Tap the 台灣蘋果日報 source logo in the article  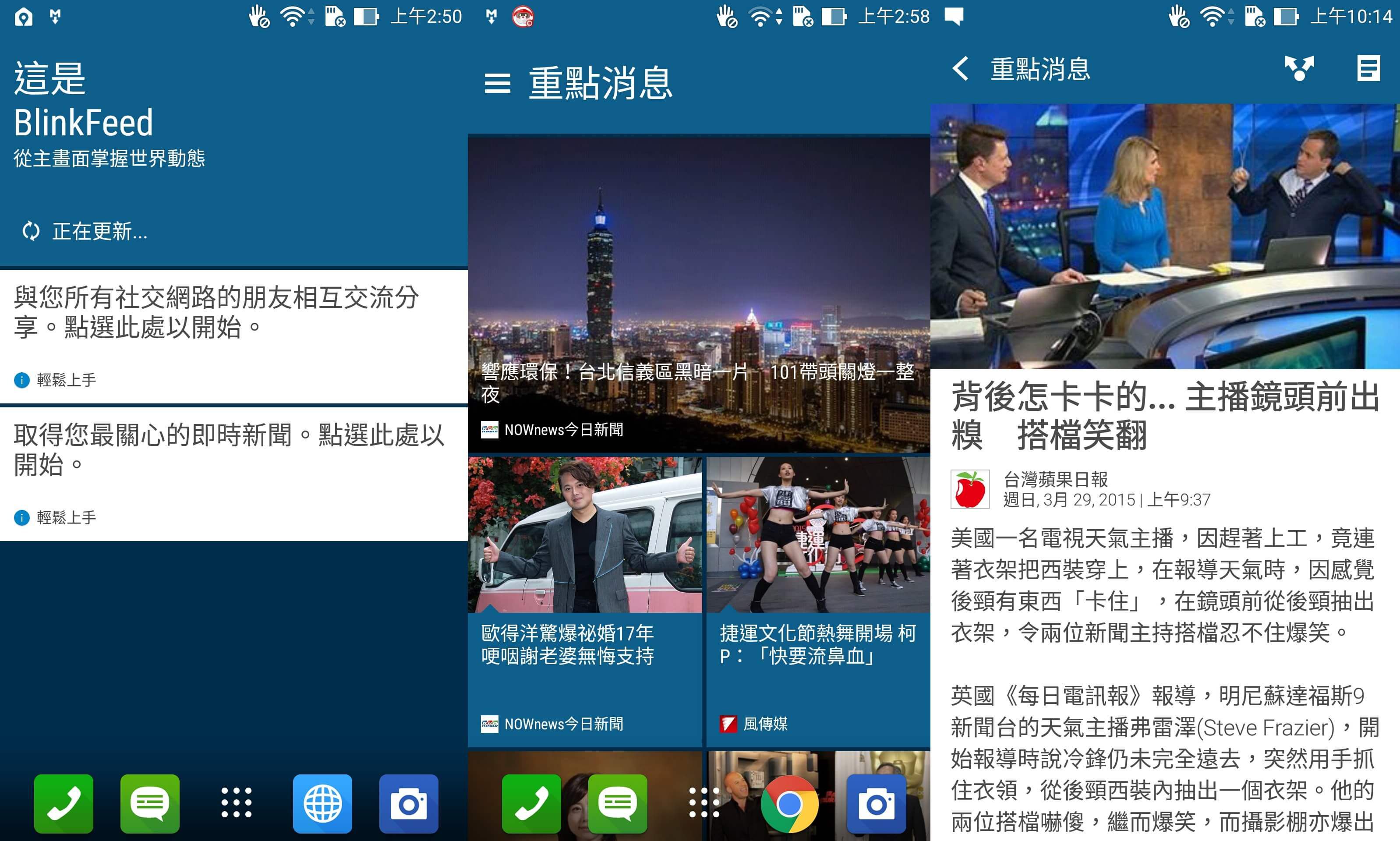point(970,489)
